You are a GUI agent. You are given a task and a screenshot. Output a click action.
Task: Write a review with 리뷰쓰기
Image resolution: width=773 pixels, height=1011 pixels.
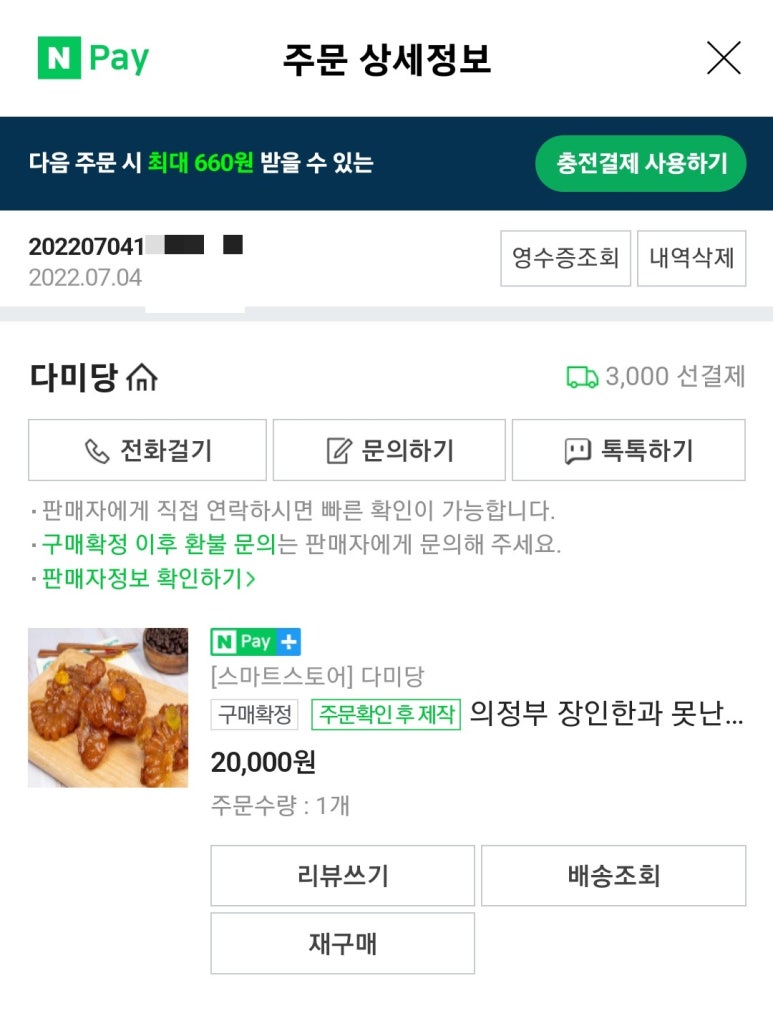pos(342,876)
